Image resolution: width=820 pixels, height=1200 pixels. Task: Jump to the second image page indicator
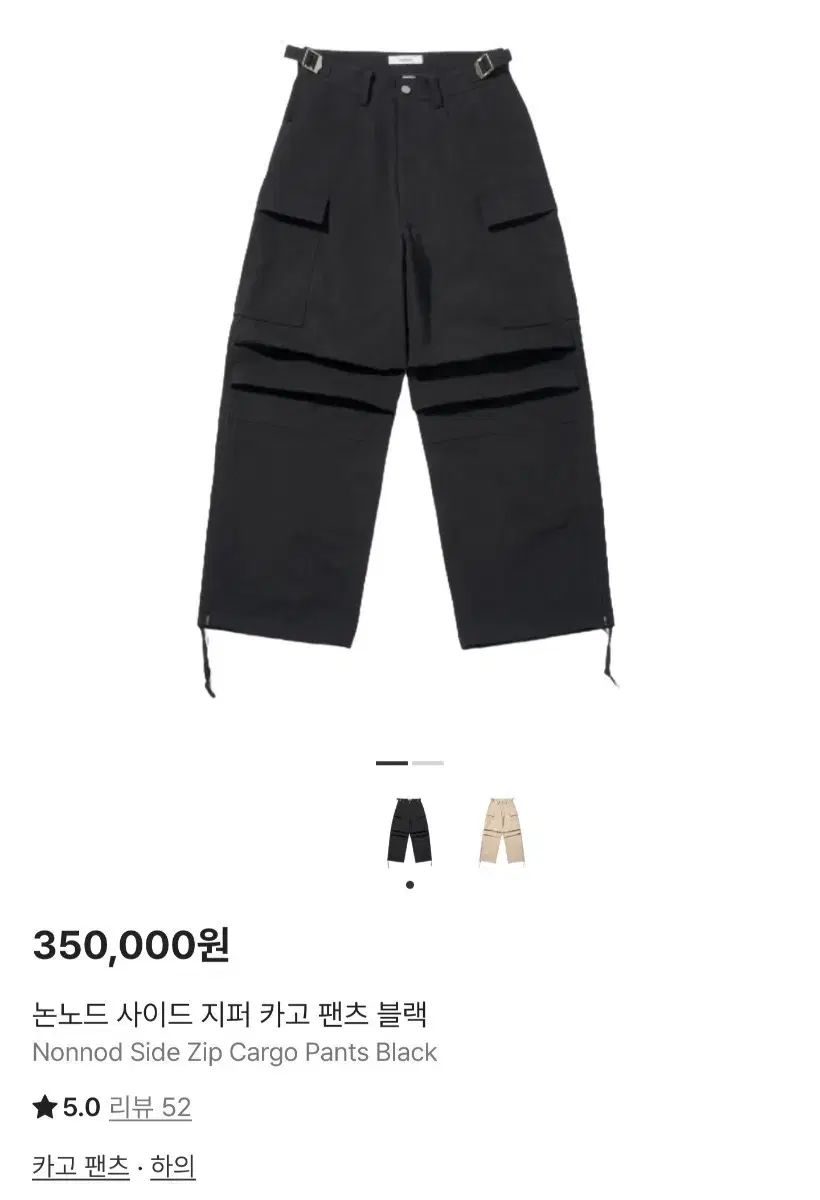pyautogui.click(x=428, y=763)
